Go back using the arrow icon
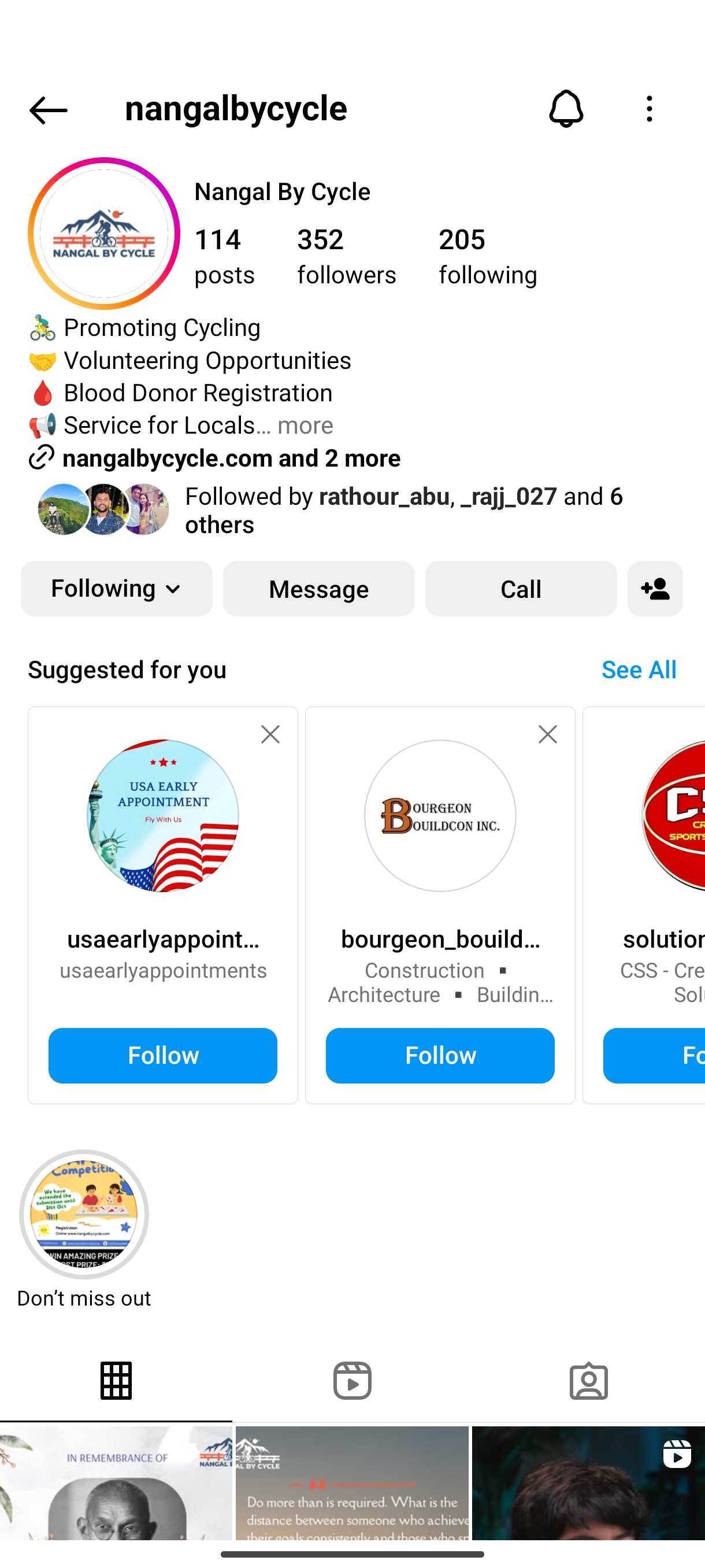The height and width of the screenshot is (1568, 705). coord(48,110)
